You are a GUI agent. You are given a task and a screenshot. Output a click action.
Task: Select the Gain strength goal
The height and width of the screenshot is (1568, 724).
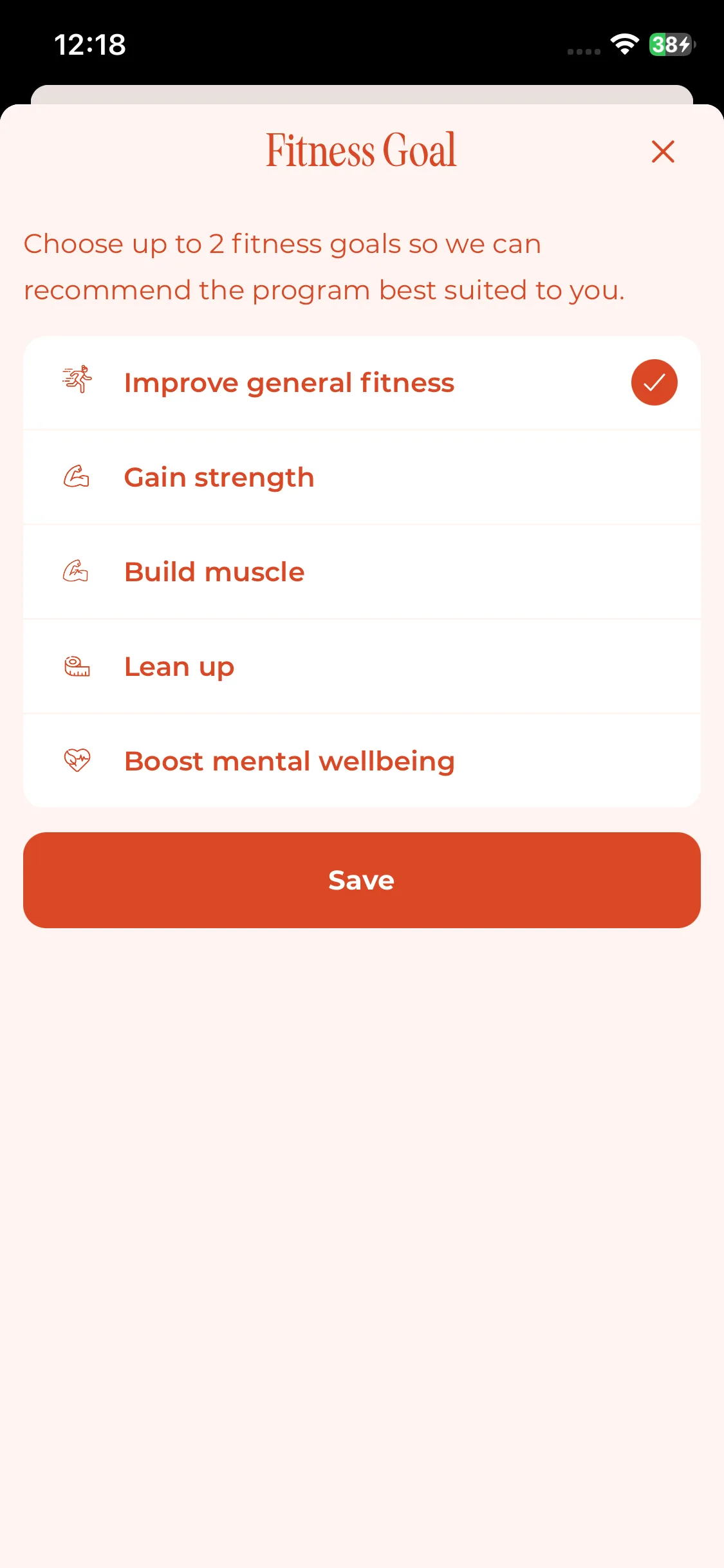(361, 478)
